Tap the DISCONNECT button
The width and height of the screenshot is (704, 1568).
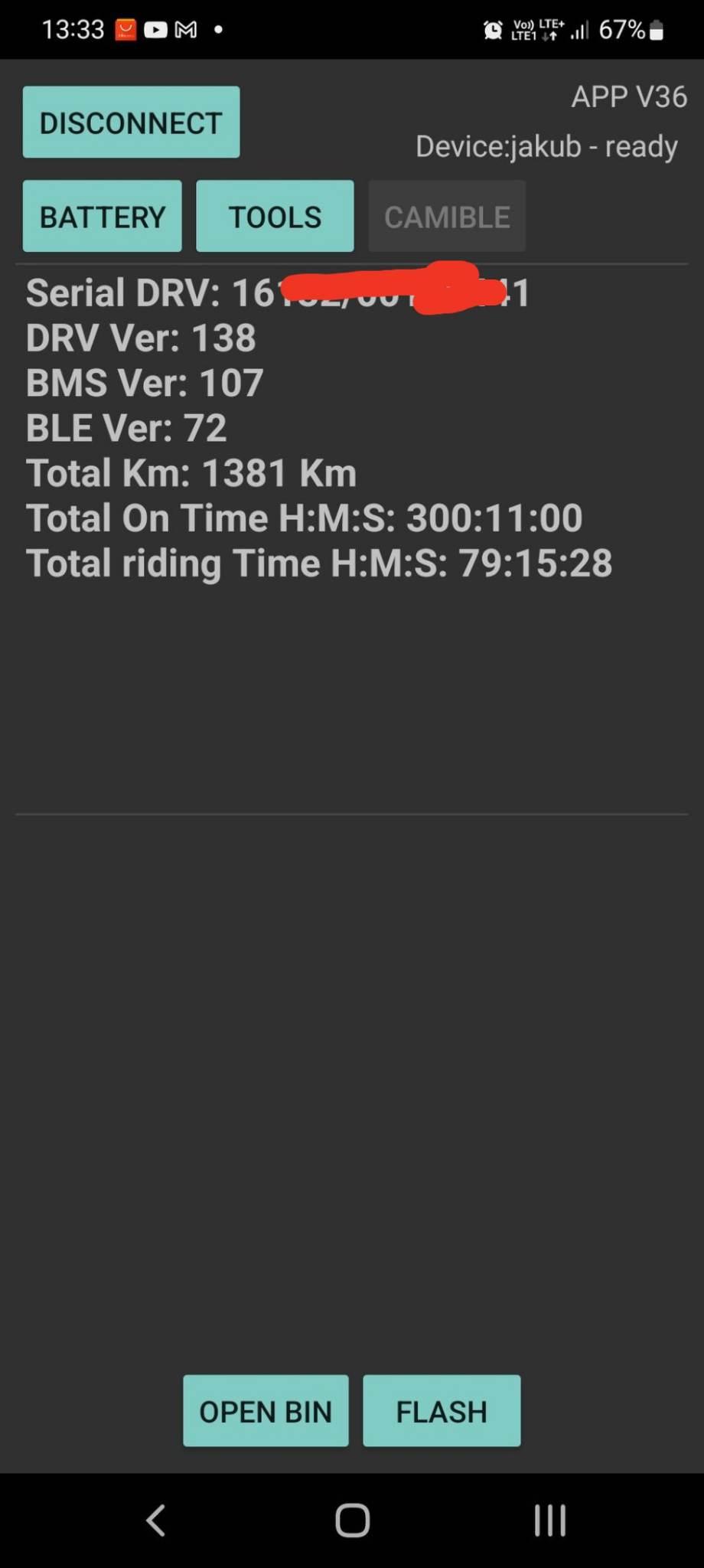coord(131,122)
